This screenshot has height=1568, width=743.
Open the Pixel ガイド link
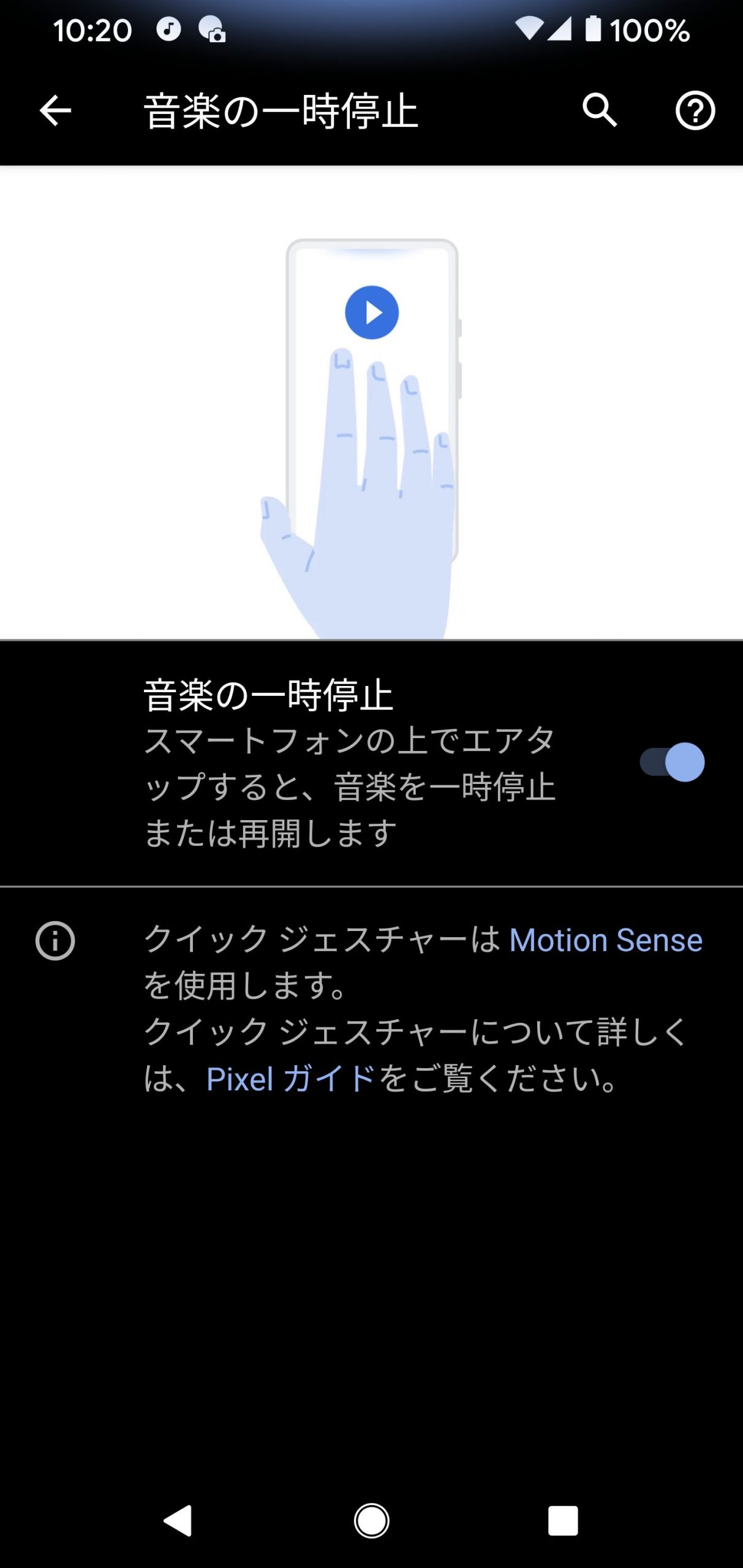(290, 1079)
